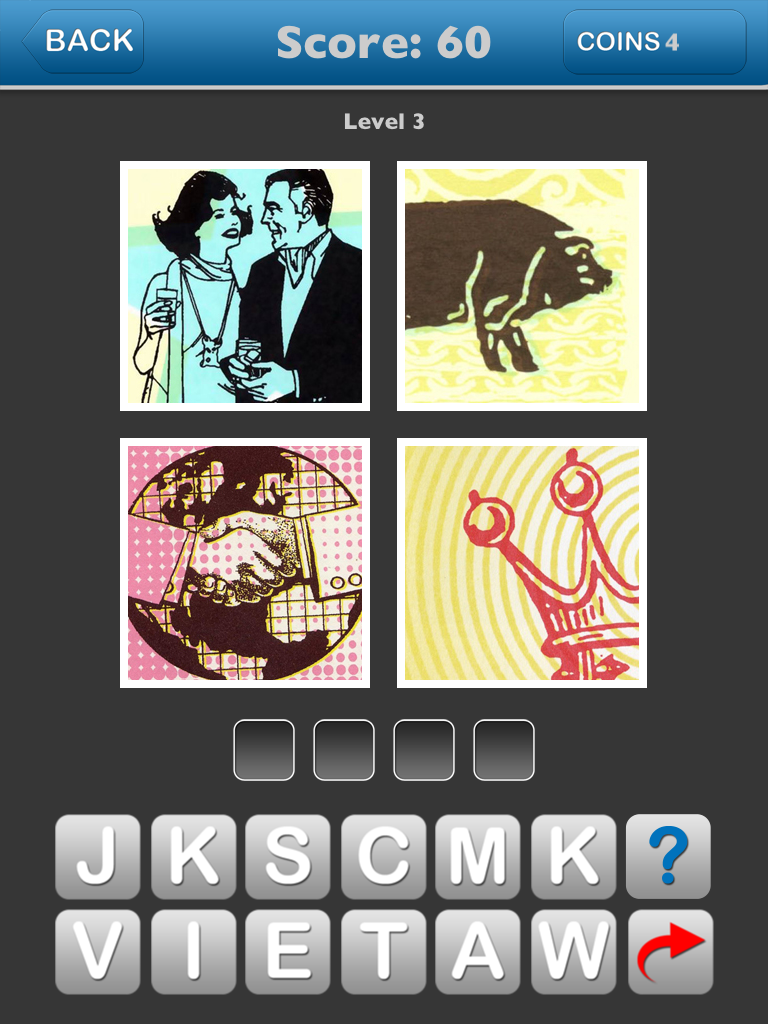Pick the letter E tile
768x1024 pixels.
[x=288, y=952]
